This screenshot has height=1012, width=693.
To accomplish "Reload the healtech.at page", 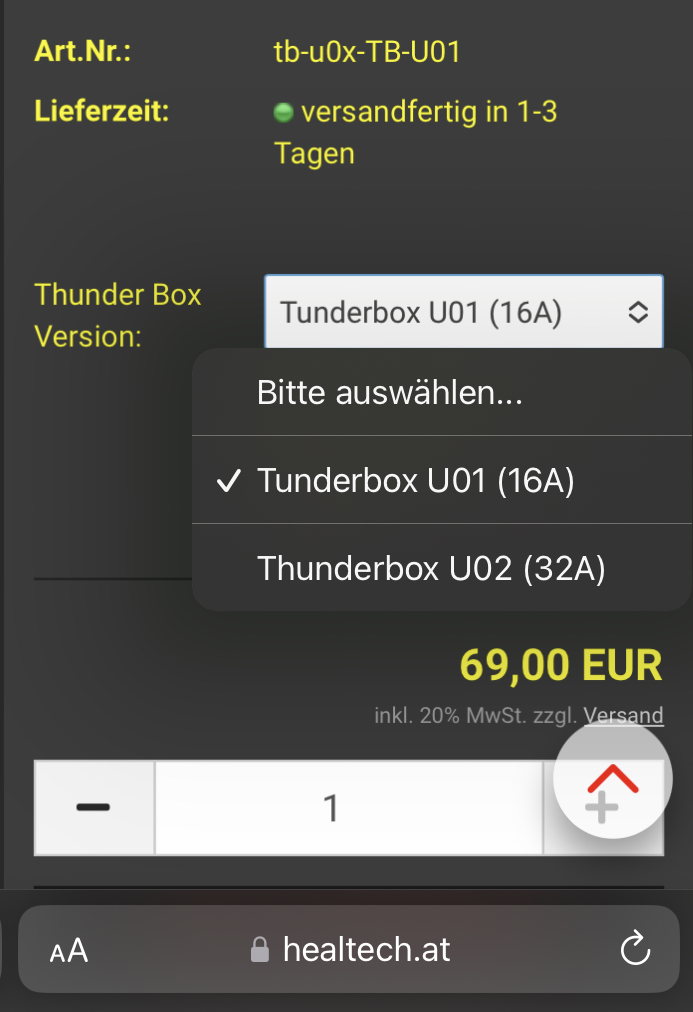I will (x=635, y=949).
